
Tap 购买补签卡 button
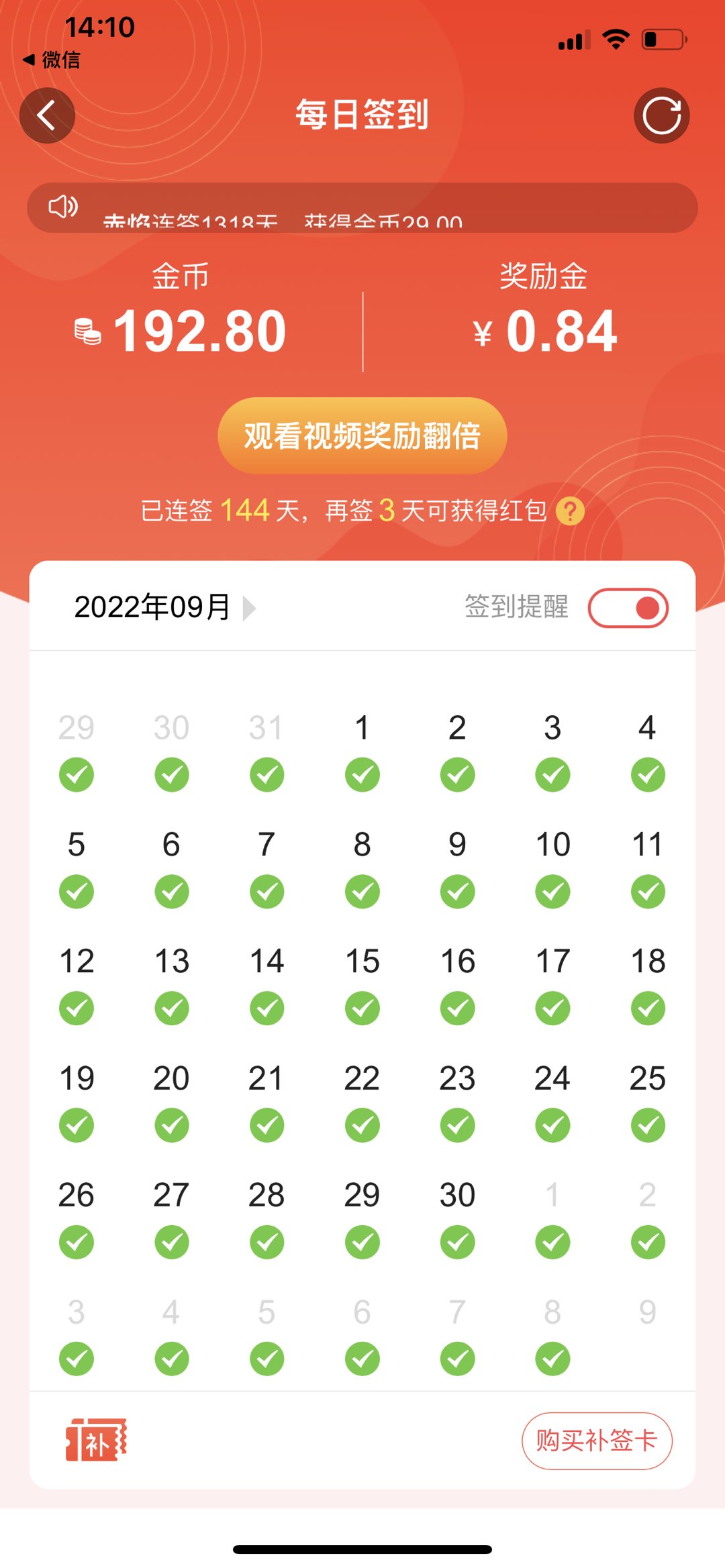[x=596, y=1441]
